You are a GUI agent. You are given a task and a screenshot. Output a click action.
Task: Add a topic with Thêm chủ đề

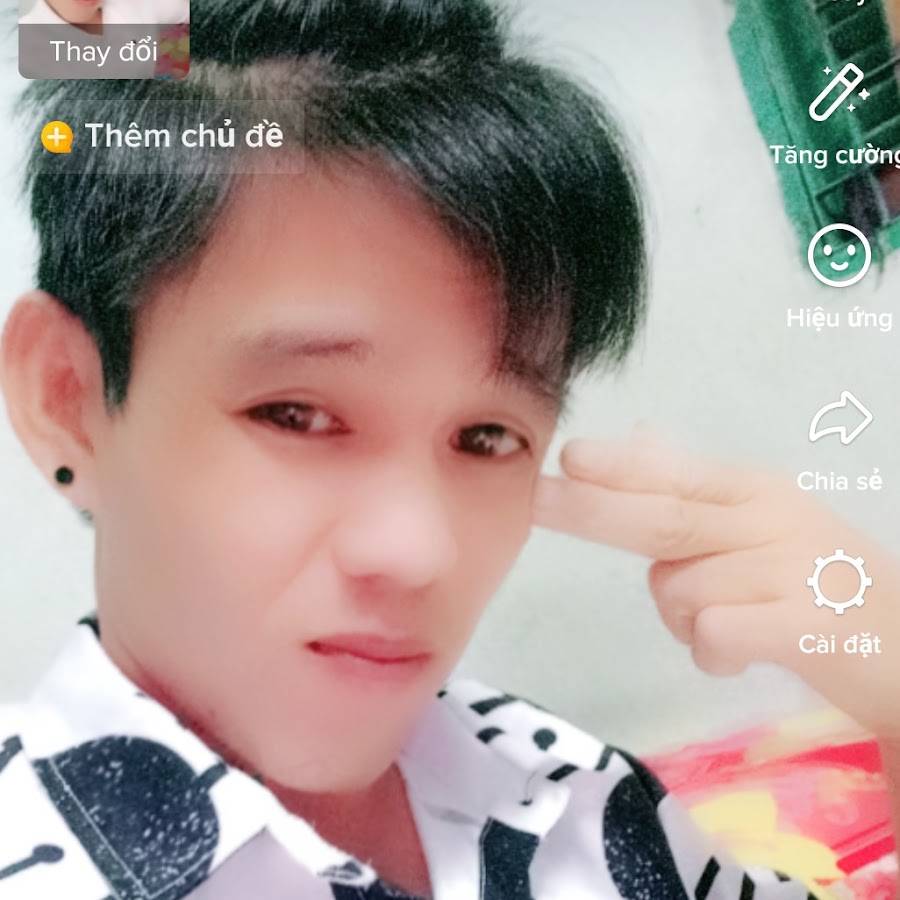coord(165,136)
